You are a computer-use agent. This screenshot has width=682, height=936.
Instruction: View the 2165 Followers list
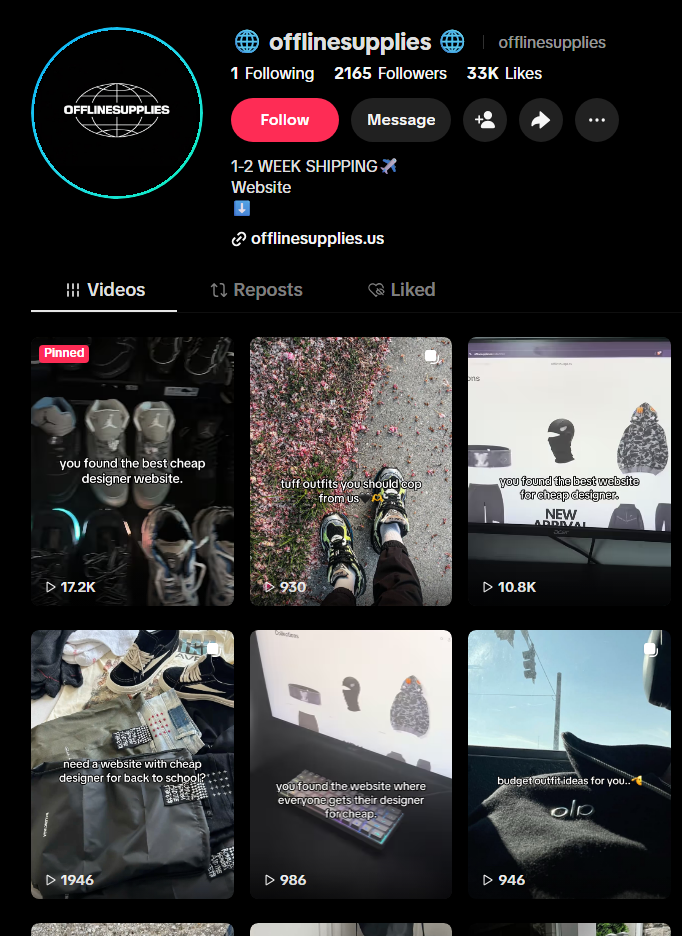point(390,73)
